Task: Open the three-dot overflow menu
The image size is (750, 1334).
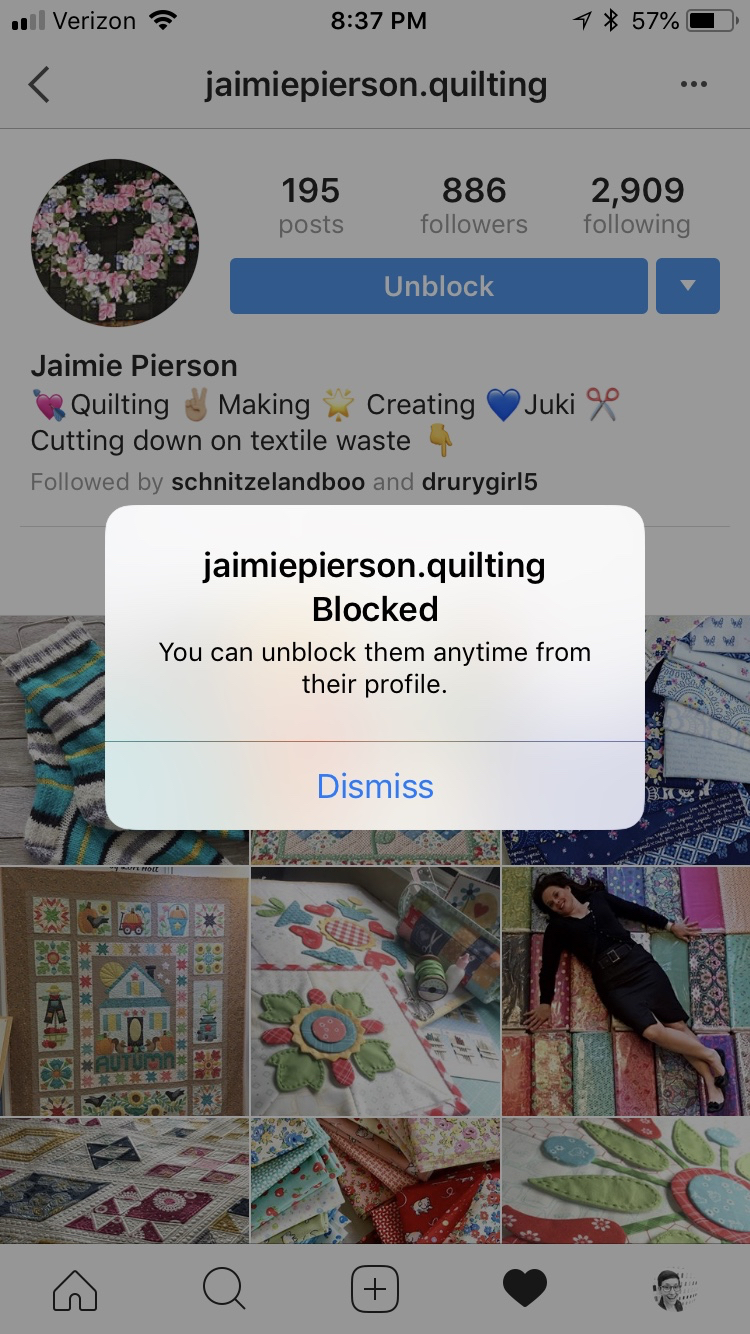Action: point(693,85)
